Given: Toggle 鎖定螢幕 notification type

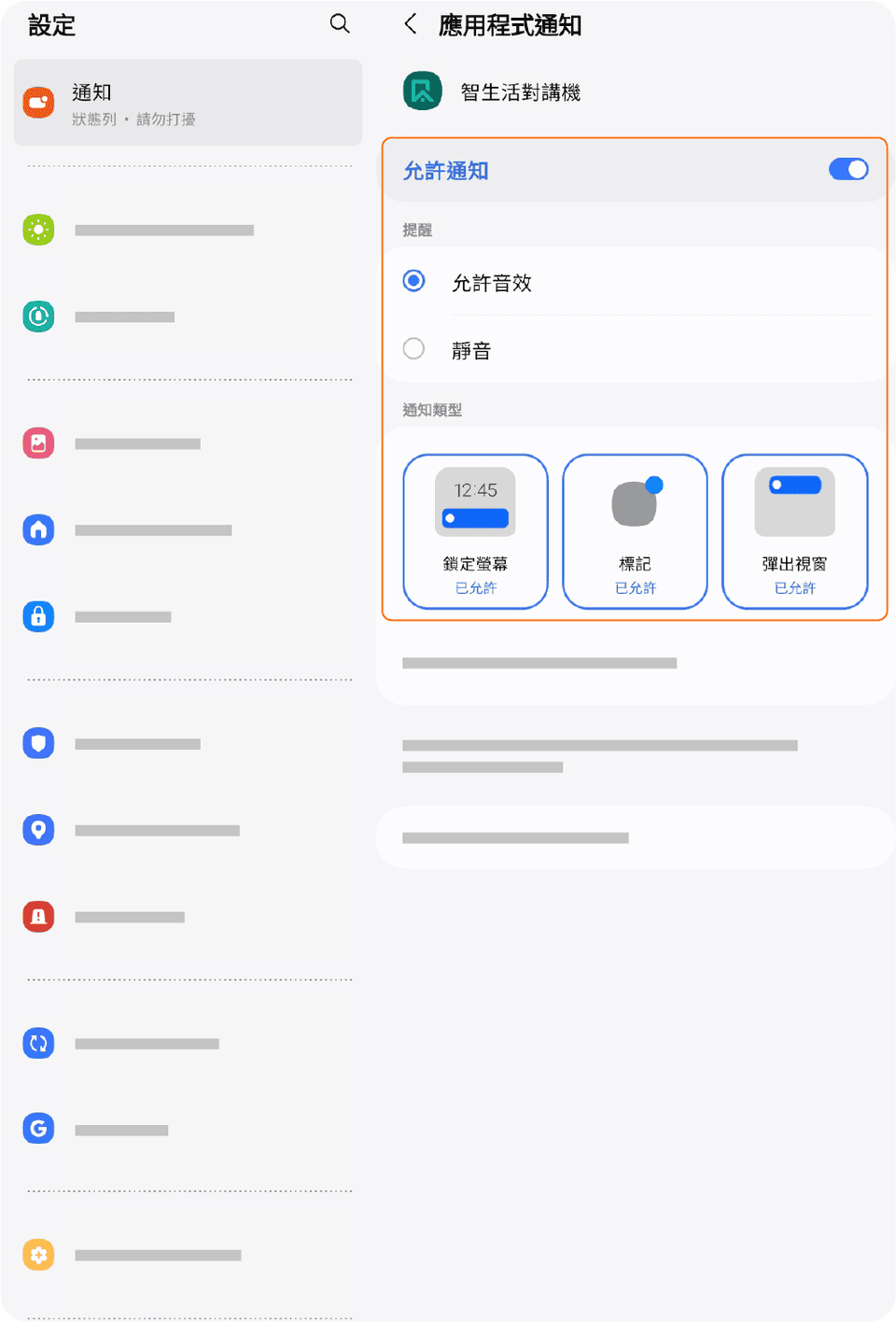Looking at the screenshot, I should click(x=475, y=531).
